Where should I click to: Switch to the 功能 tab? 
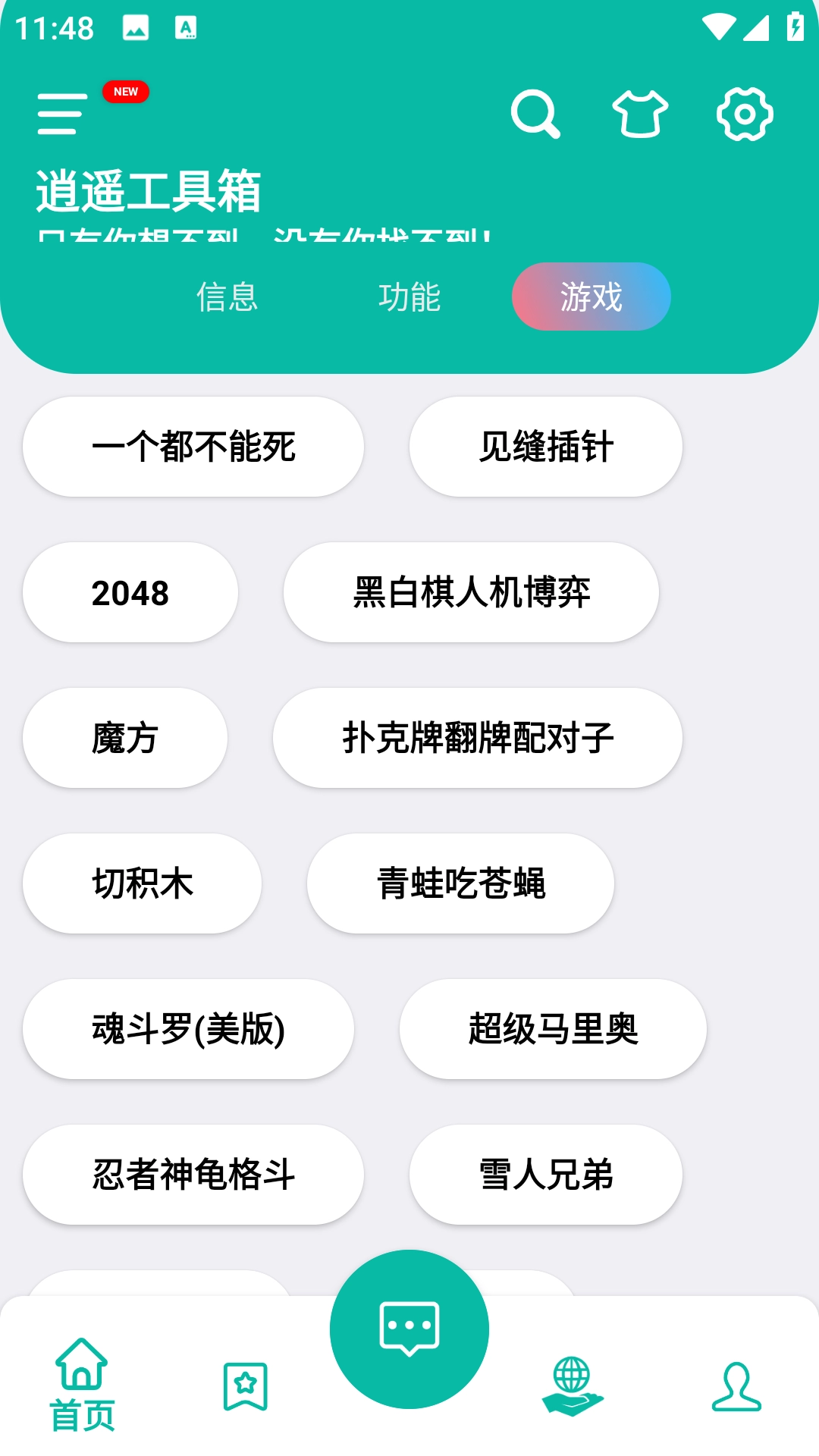tap(410, 297)
